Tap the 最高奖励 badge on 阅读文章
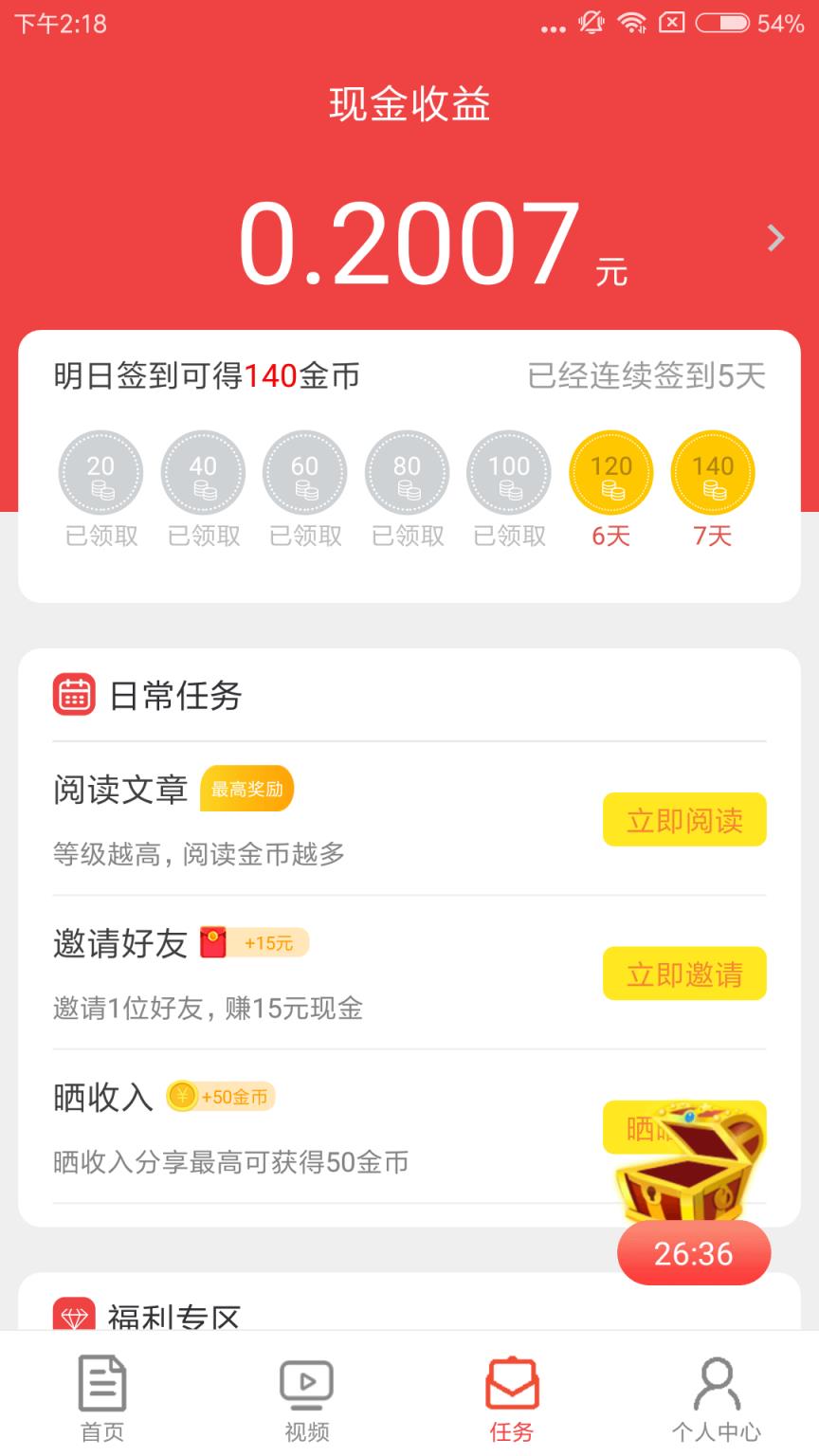 (246, 789)
